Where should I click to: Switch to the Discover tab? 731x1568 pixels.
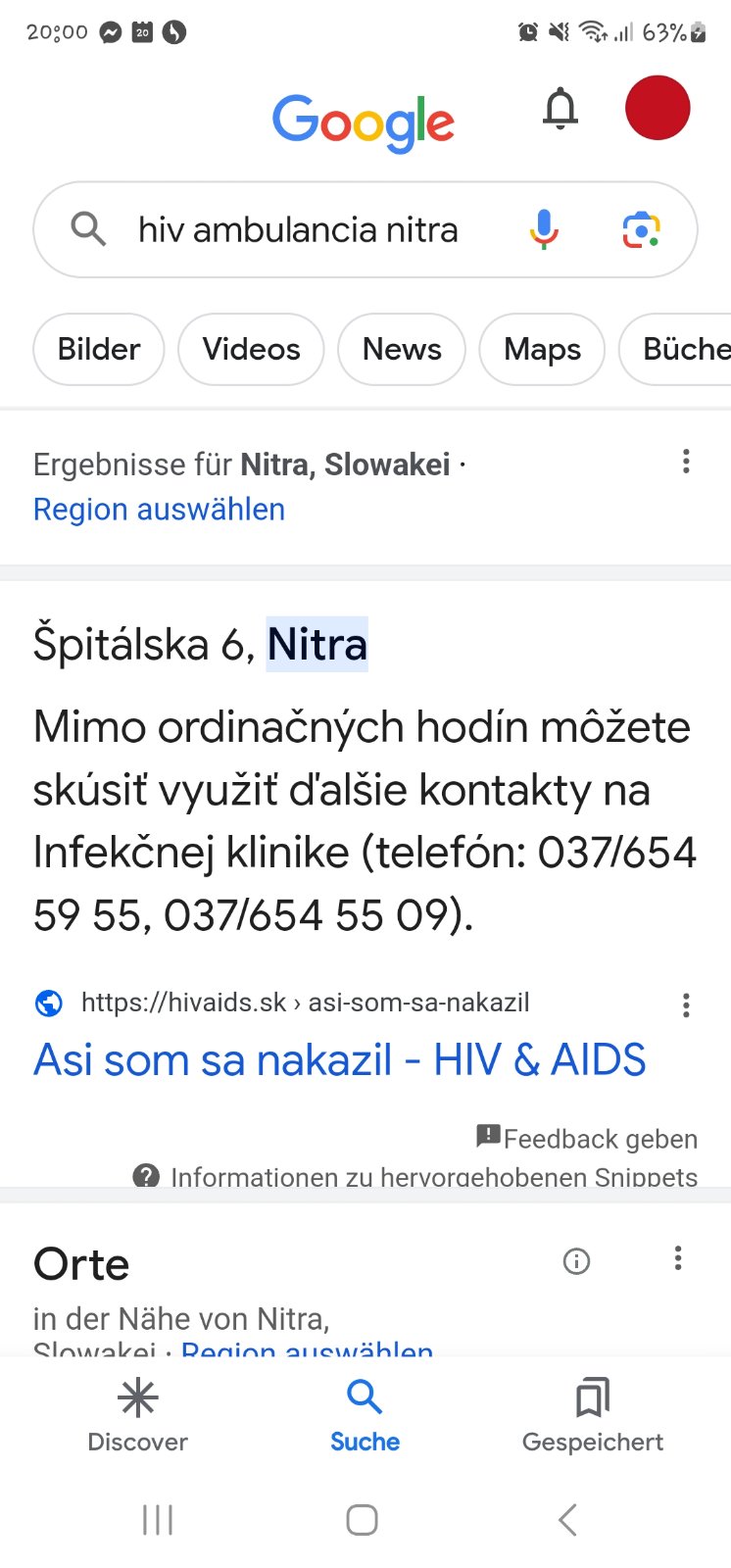pyautogui.click(x=137, y=1414)
